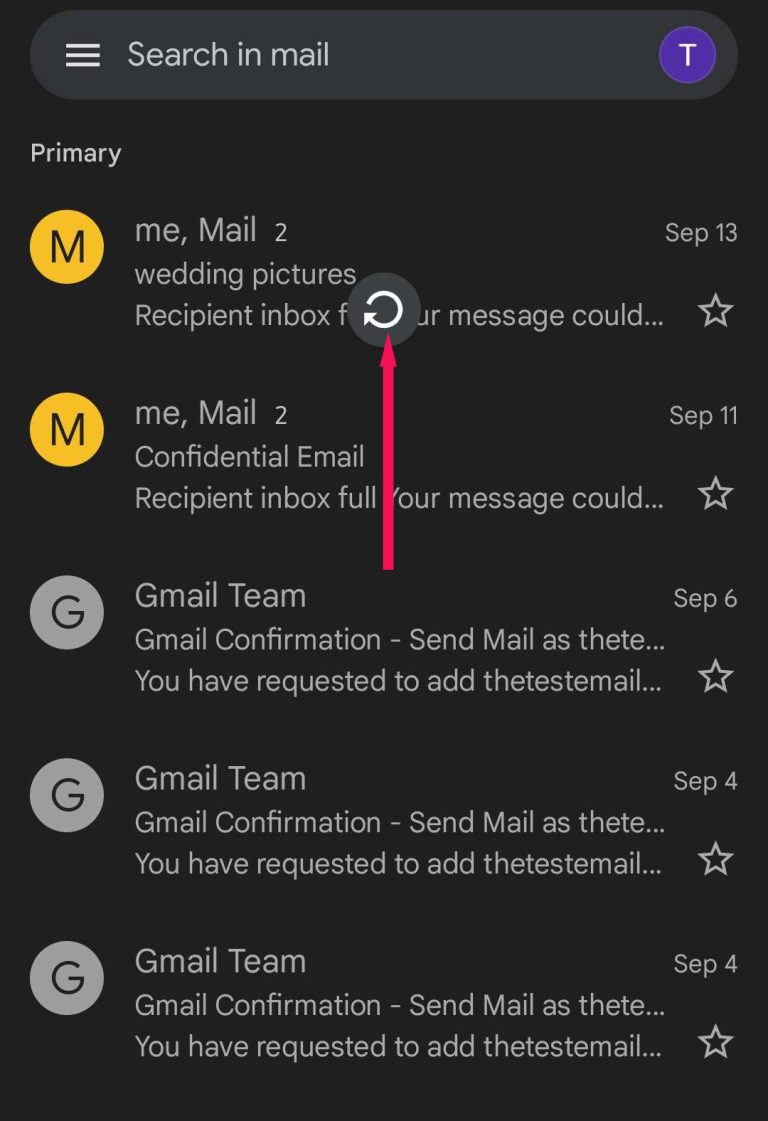Star the wedding pictures email
The image size is (768, 1121).
716,311
